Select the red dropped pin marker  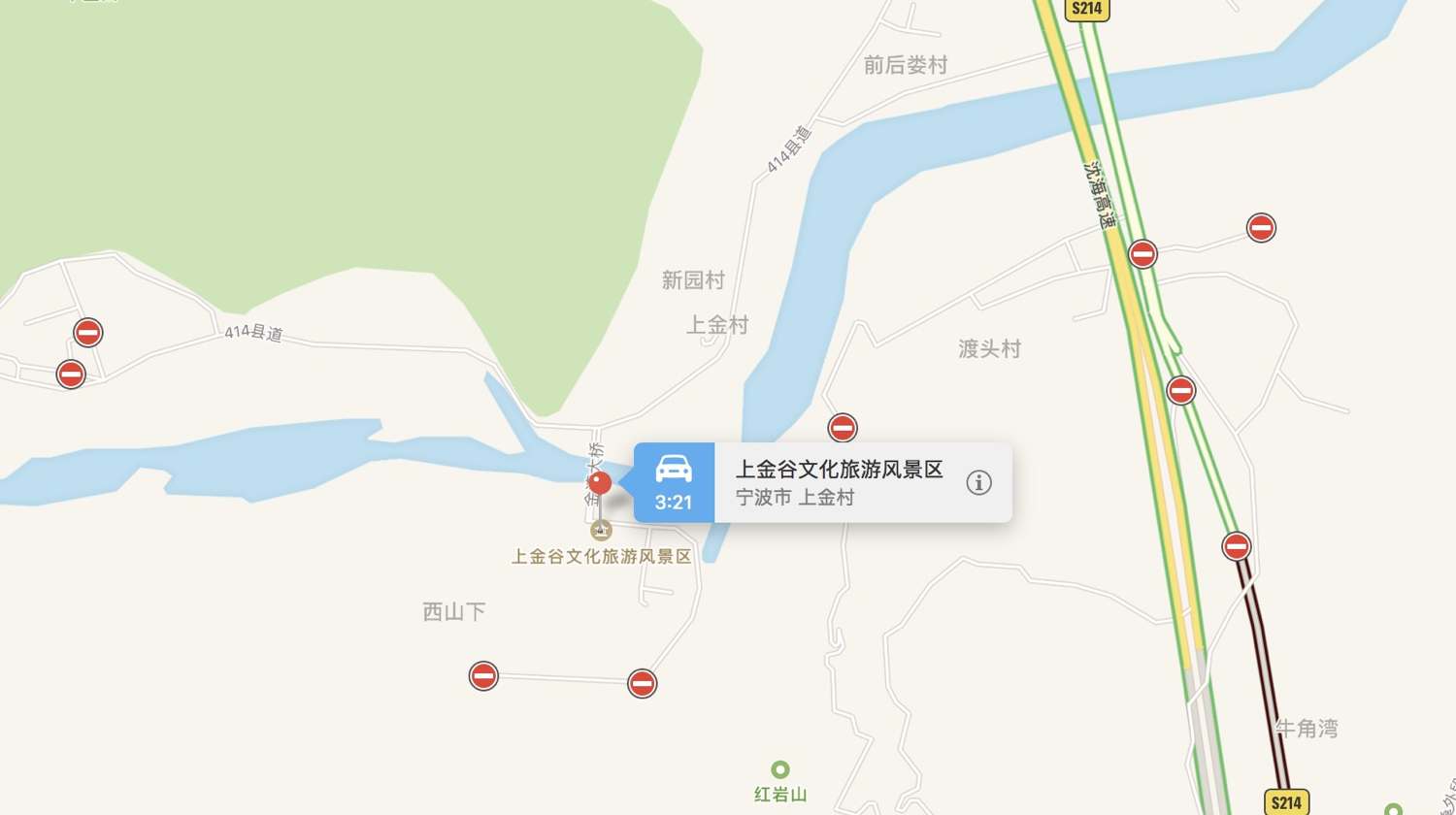pyautogui.click(x=600, y=482)
